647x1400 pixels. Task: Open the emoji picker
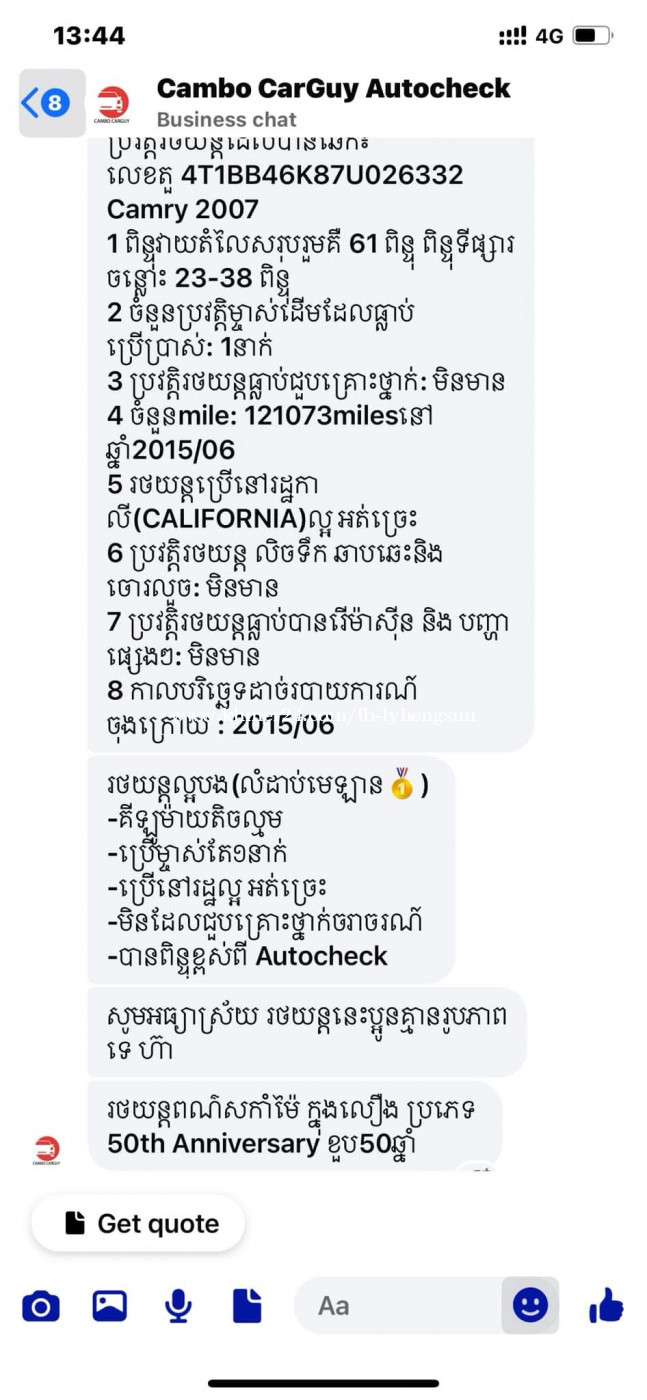click(x=530, y=1305)
